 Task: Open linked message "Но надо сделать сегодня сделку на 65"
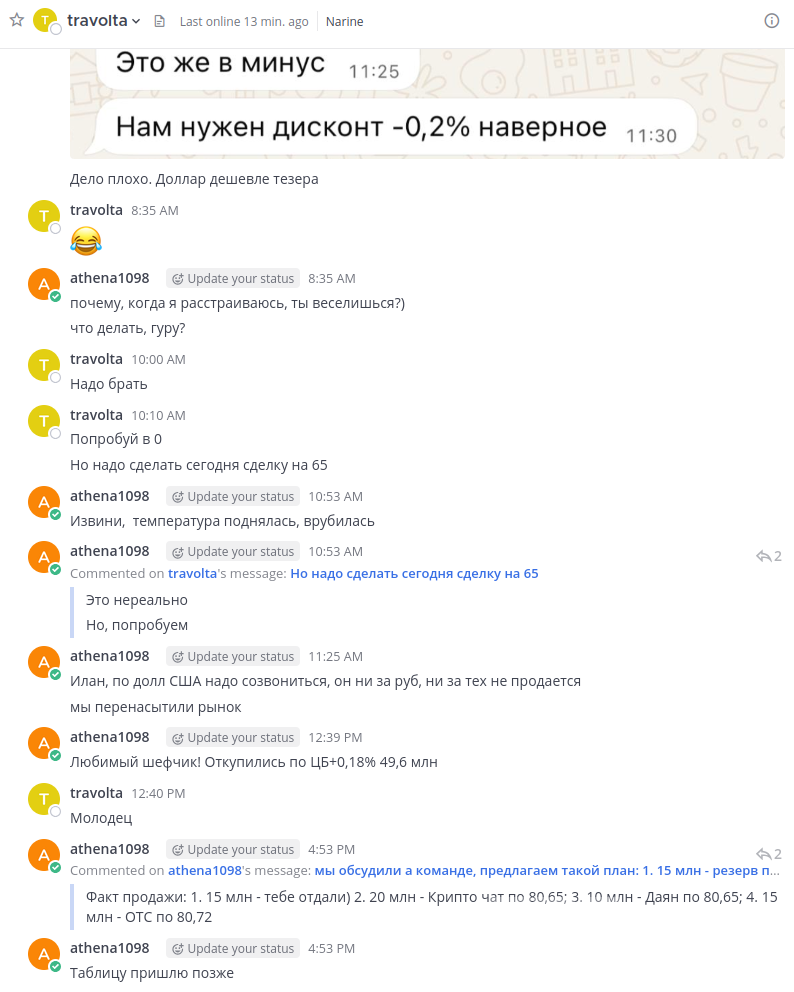pyautogui.click(x=414, y=574)
